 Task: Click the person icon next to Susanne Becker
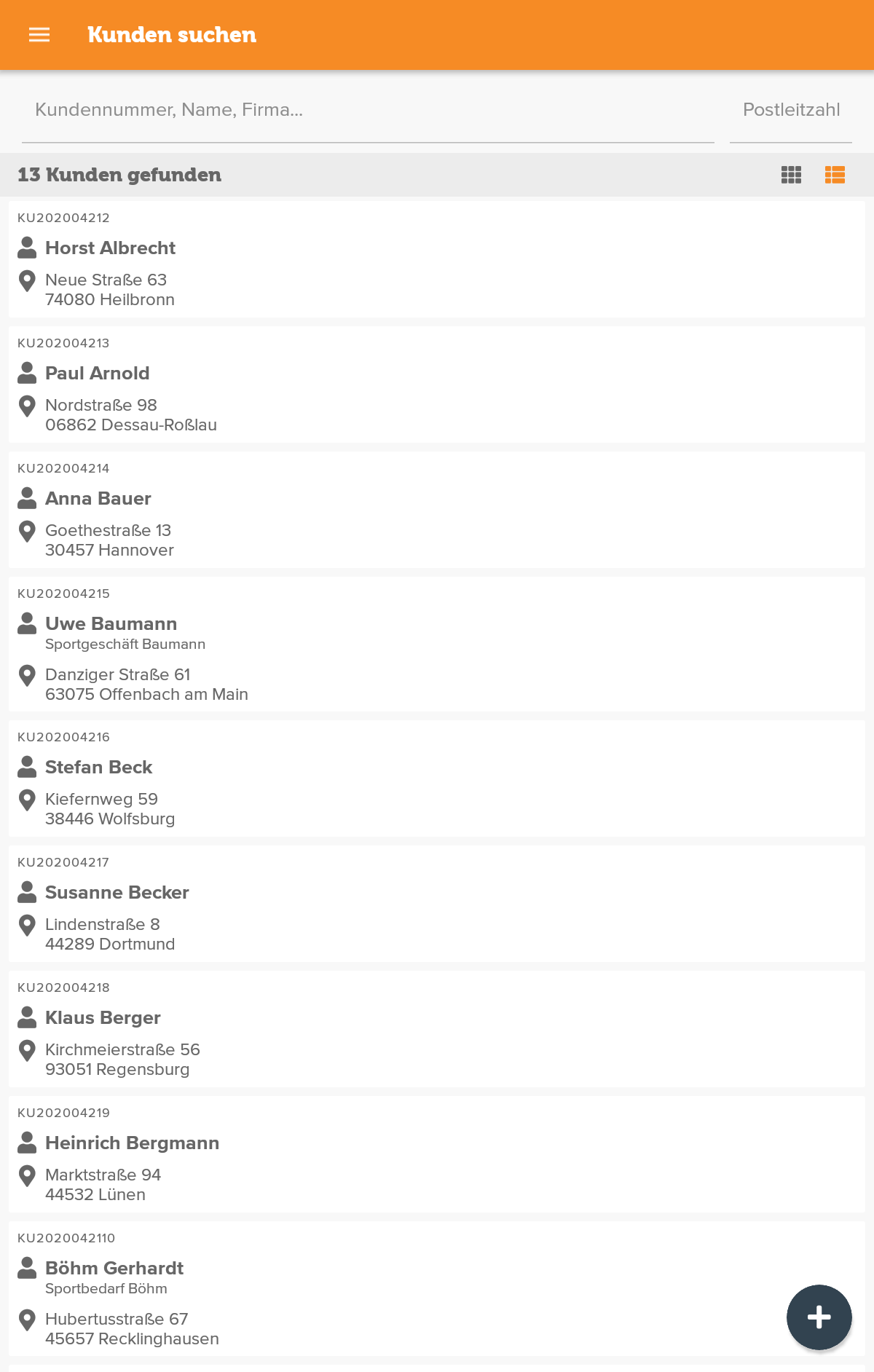coord(26,892)
